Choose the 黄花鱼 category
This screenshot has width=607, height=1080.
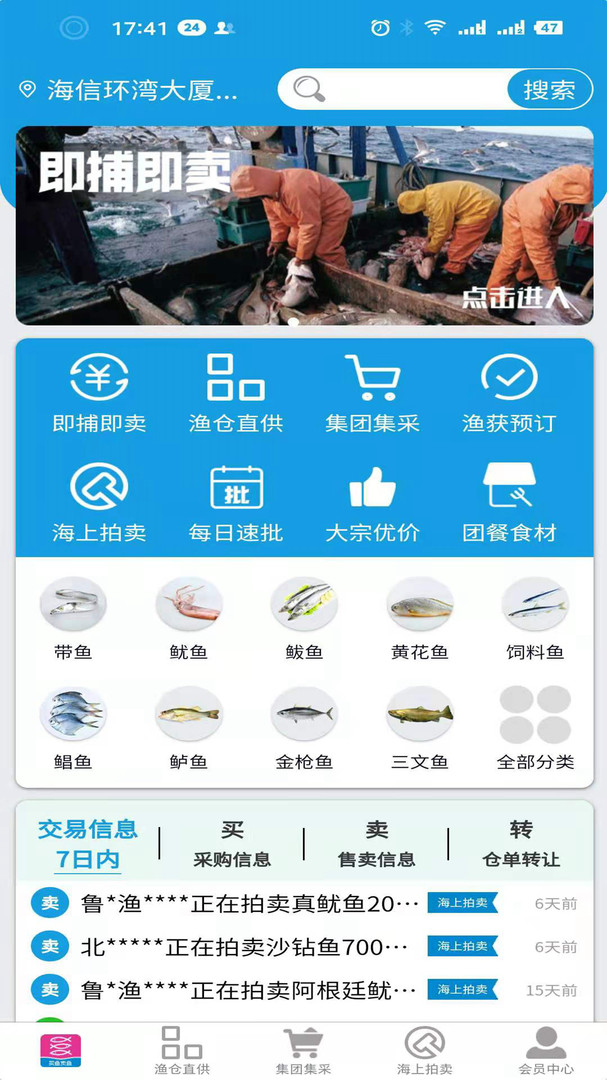click(x=420, y=619)
